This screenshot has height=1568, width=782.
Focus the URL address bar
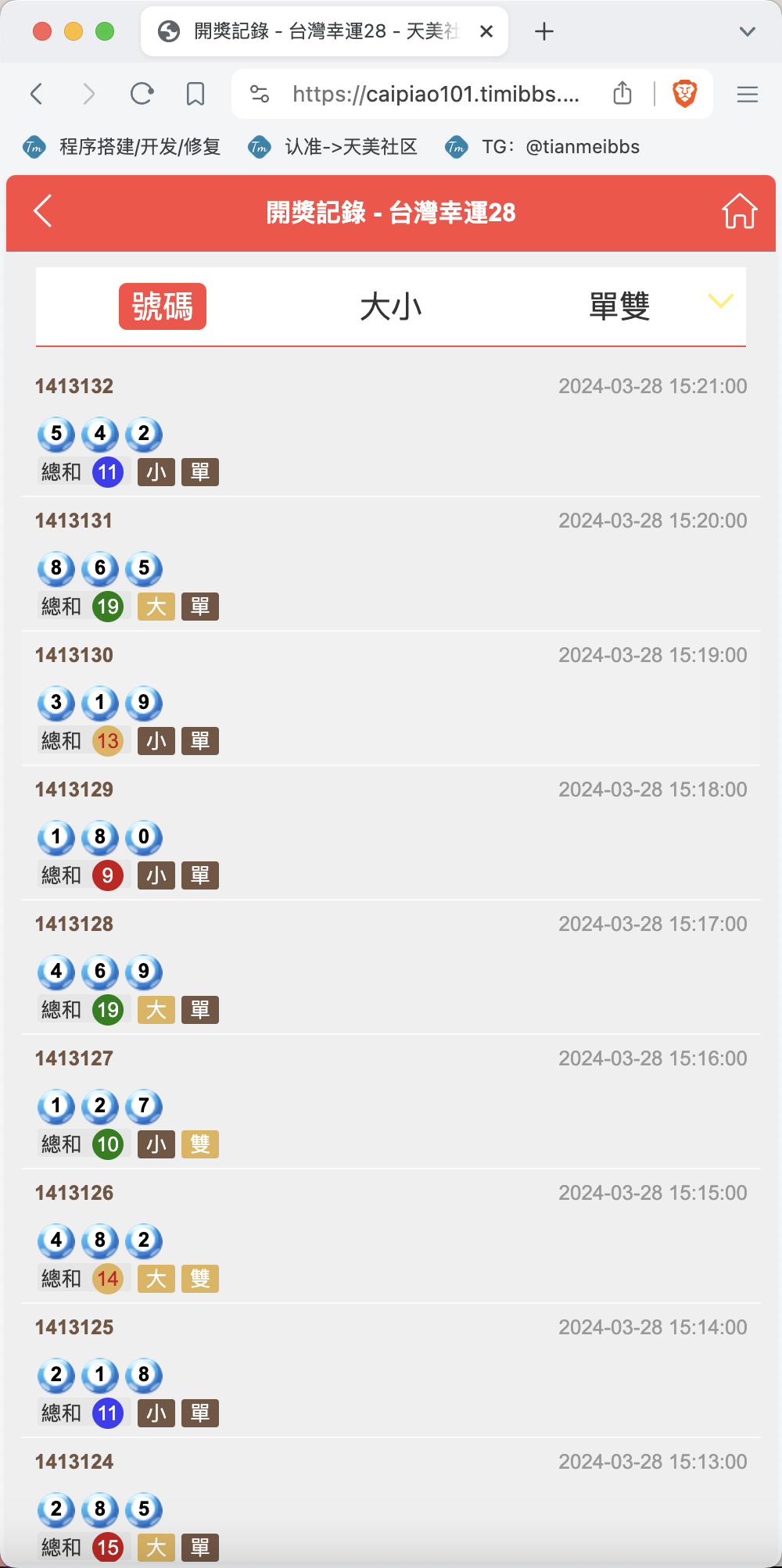435,95
